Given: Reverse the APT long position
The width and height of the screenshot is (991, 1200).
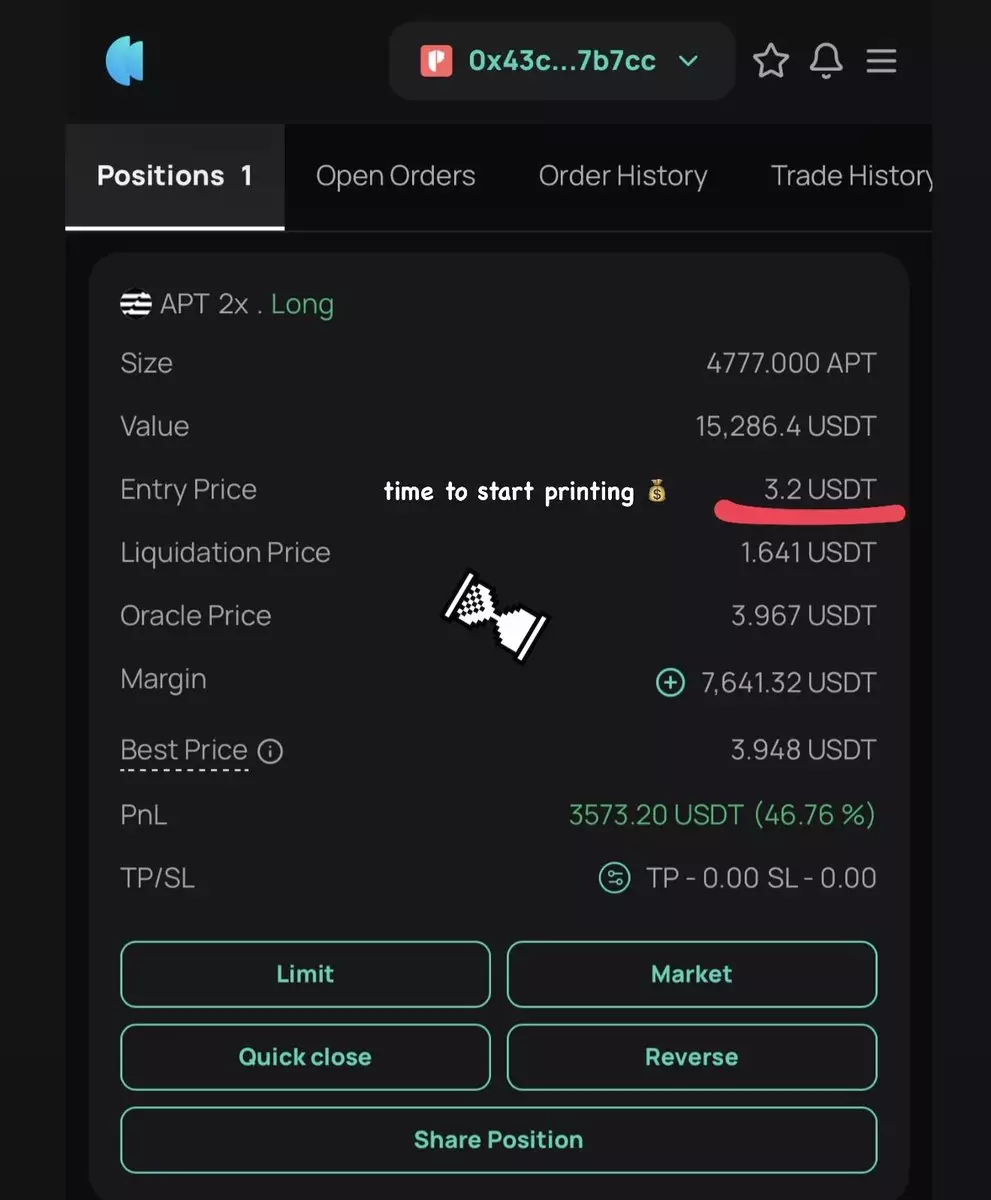Looking at the screenshot, I should (x=691, y=1057).
